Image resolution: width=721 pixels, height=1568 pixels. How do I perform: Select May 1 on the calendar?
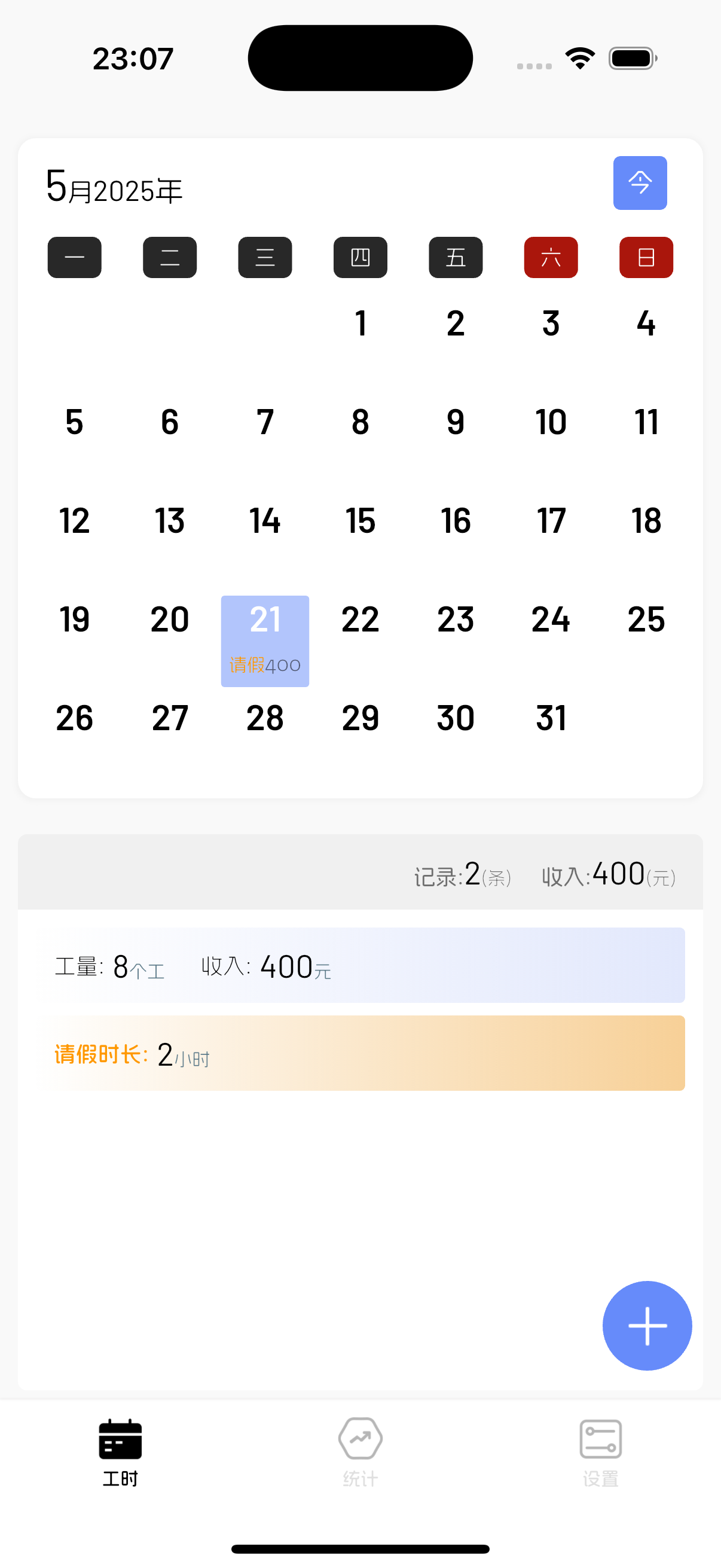(360, 323)
